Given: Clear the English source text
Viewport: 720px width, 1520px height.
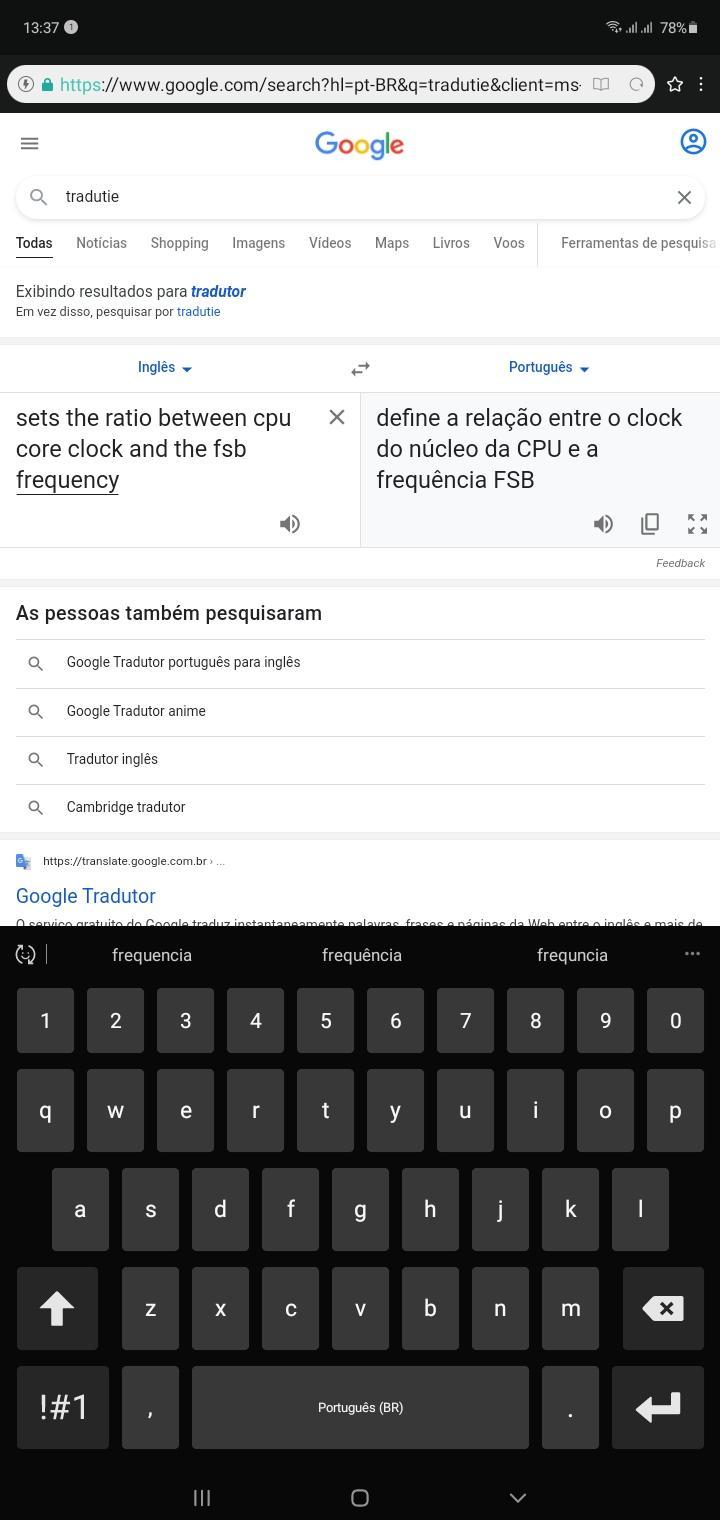Looking at the screenshot, I should 337,417.
